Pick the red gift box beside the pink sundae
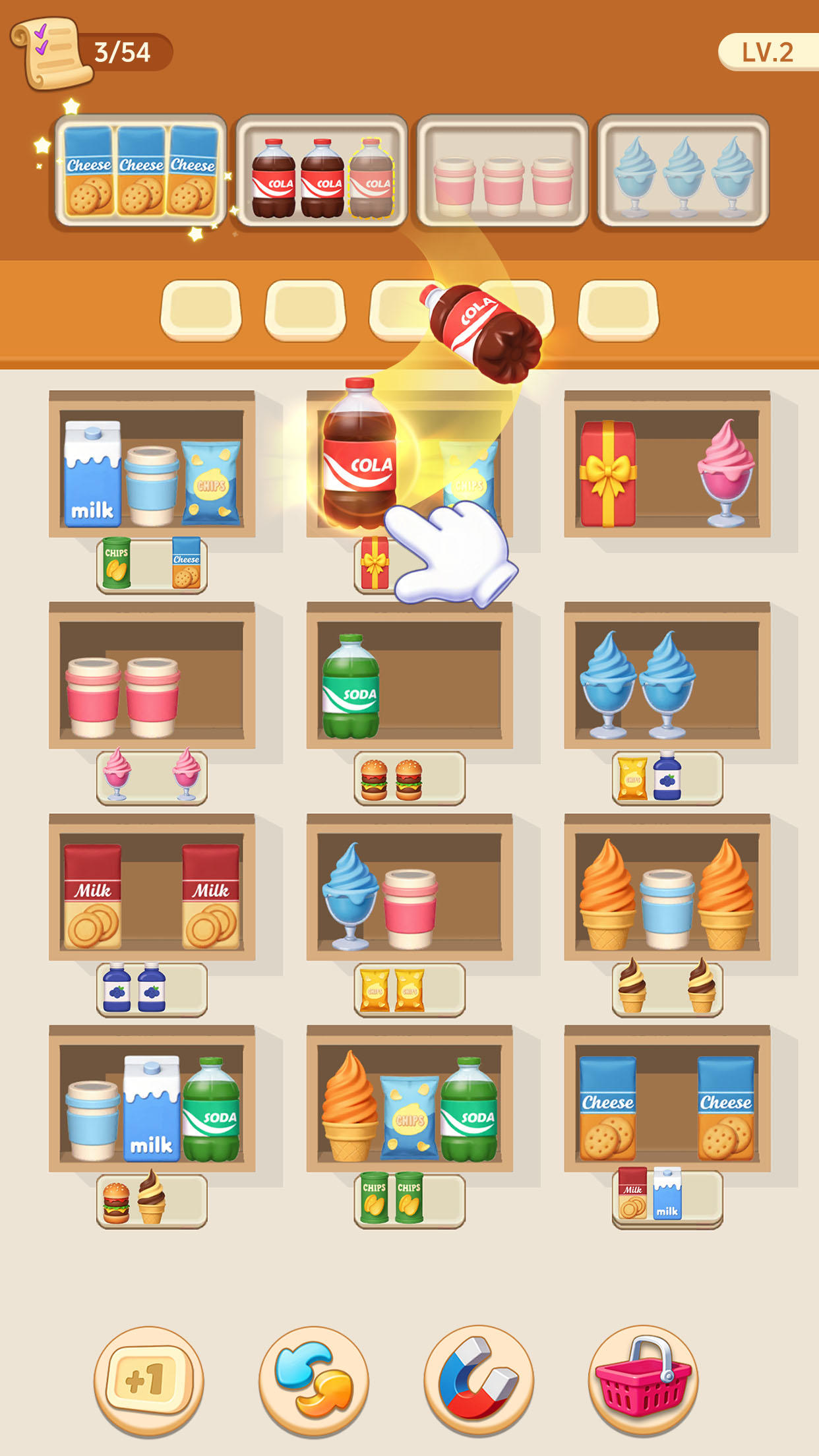Viewport: 819px width, 1456px height. 607,473
